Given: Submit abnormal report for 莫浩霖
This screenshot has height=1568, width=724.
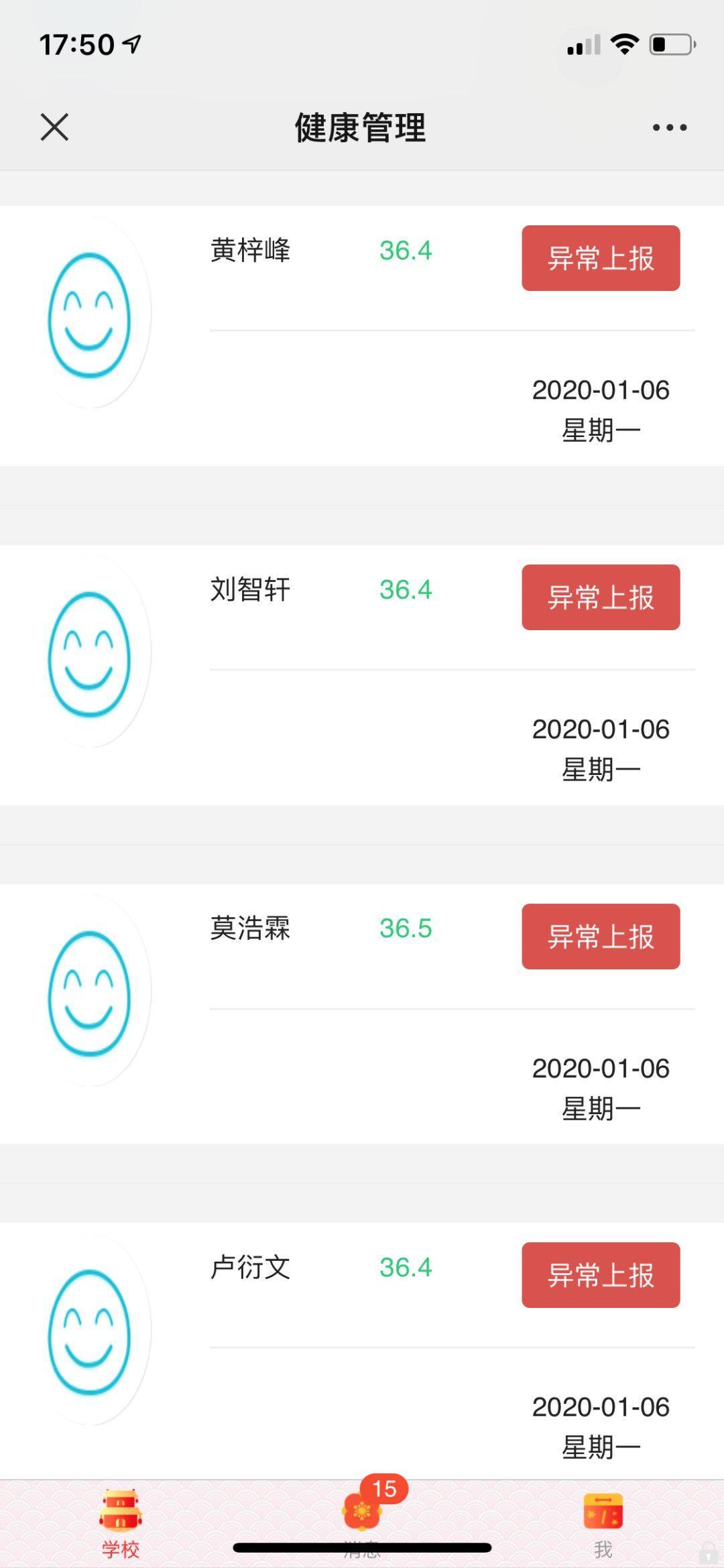Looking at the screenshot, I should [x=601, y=937].
